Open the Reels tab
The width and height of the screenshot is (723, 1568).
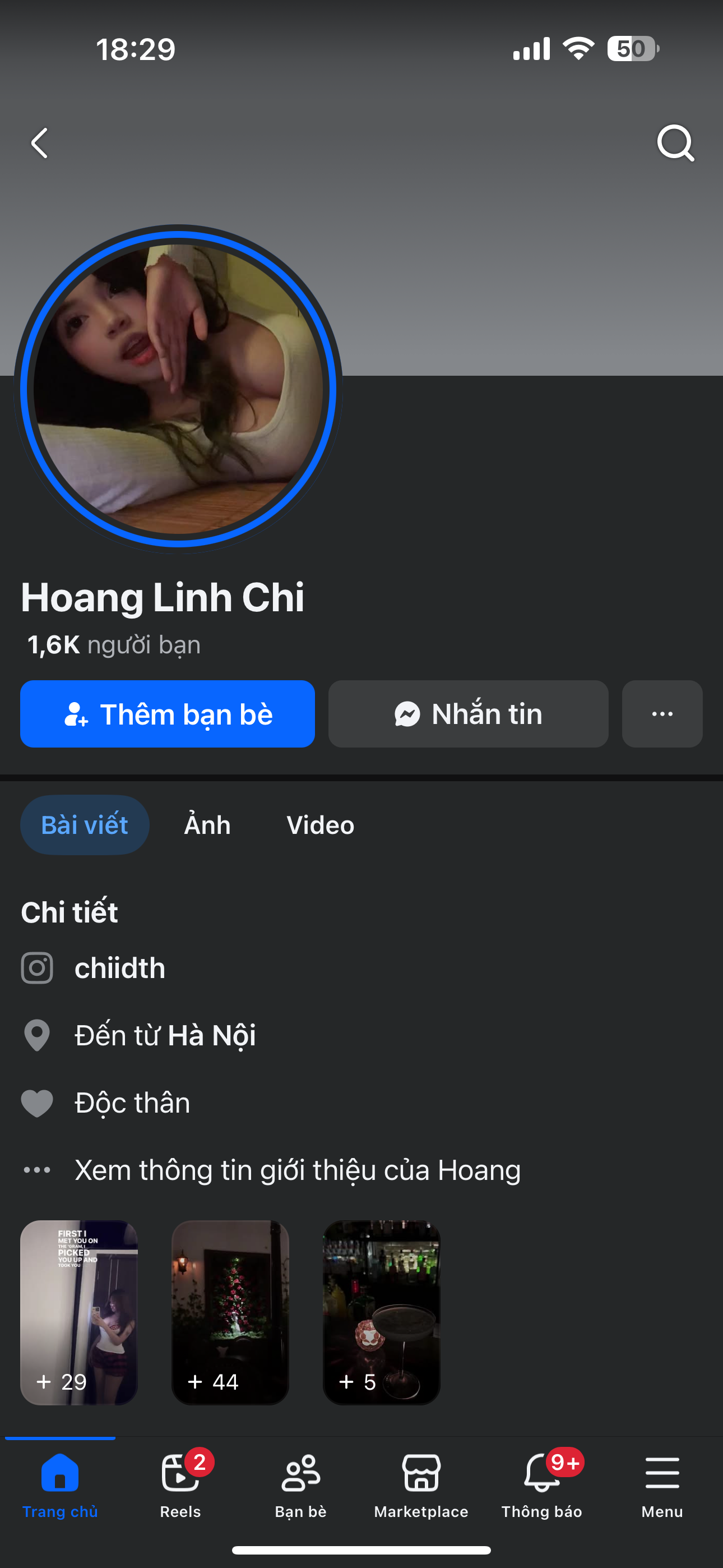click(180, 1484)
